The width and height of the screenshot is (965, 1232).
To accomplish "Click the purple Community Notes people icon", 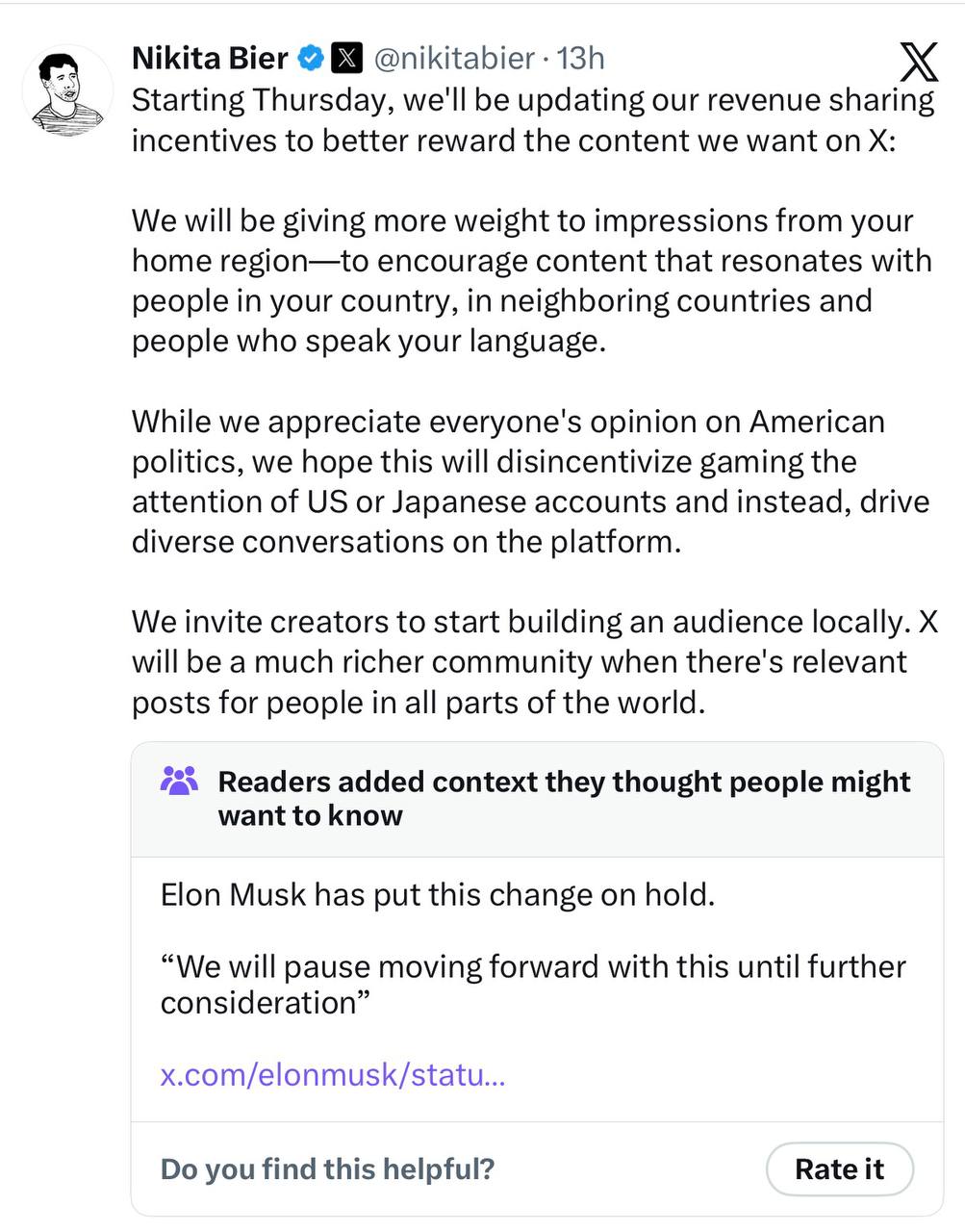I will pyautogui.click(x=179, y=782).
